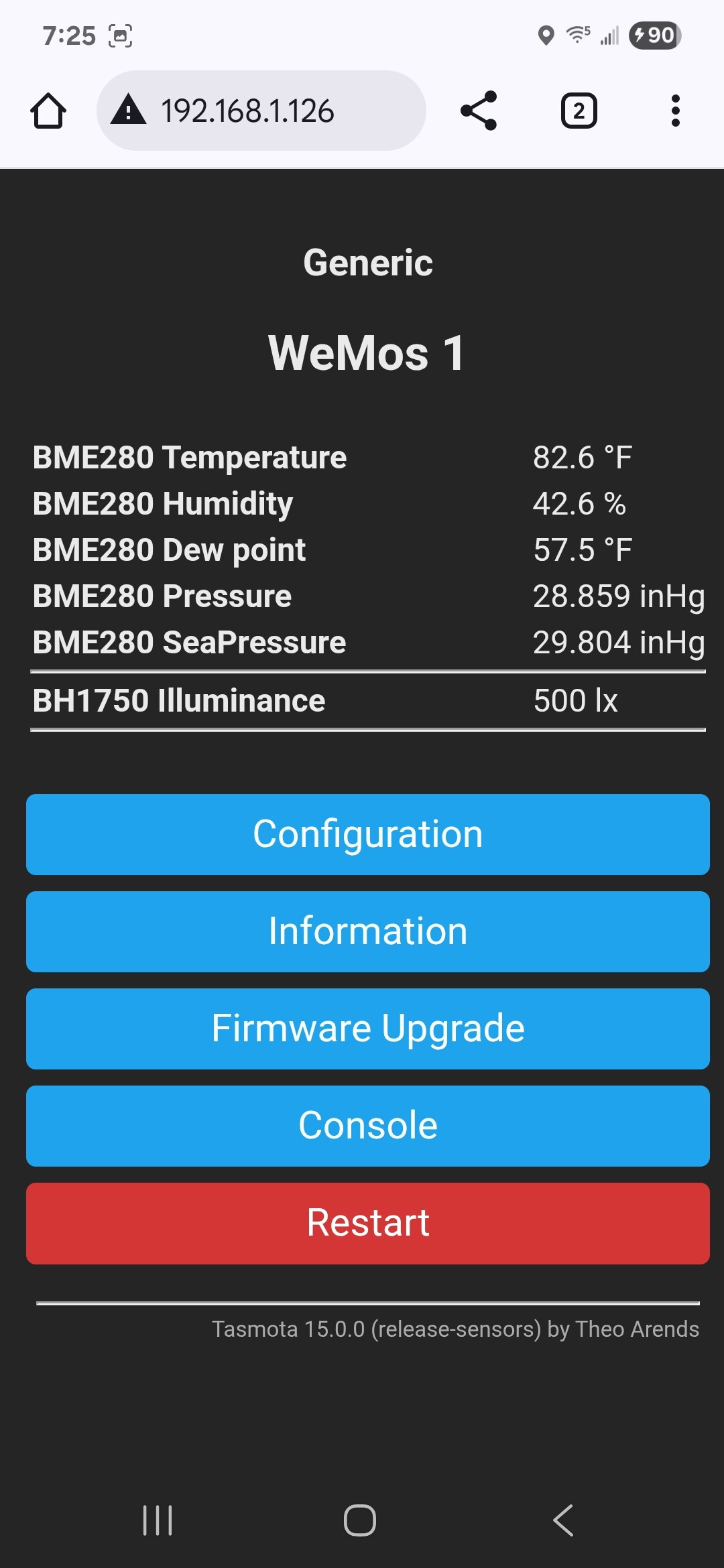
Task: Restart the device
Action: (x=368, y=1224)
